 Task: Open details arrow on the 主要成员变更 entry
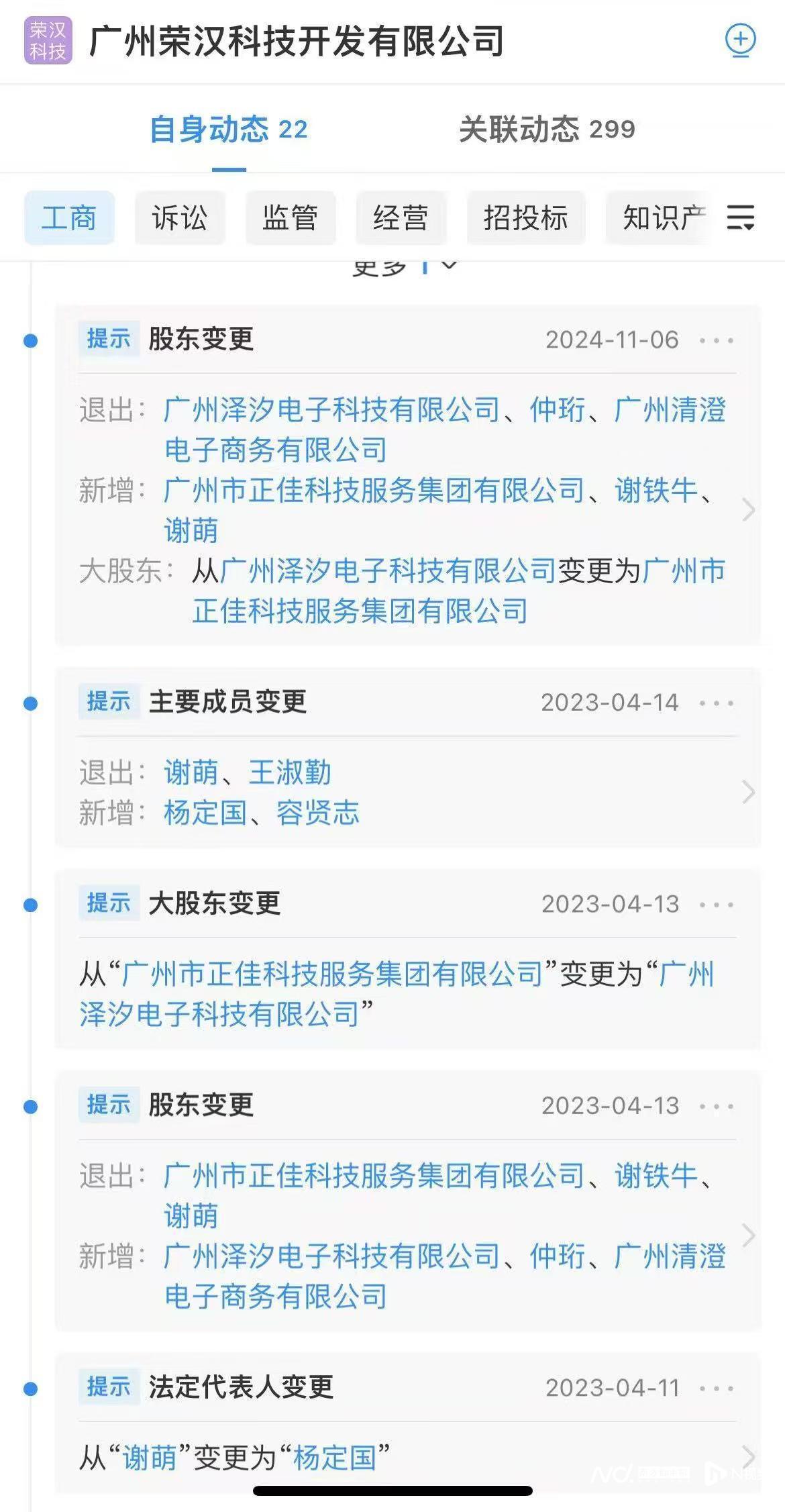[747, 793]
